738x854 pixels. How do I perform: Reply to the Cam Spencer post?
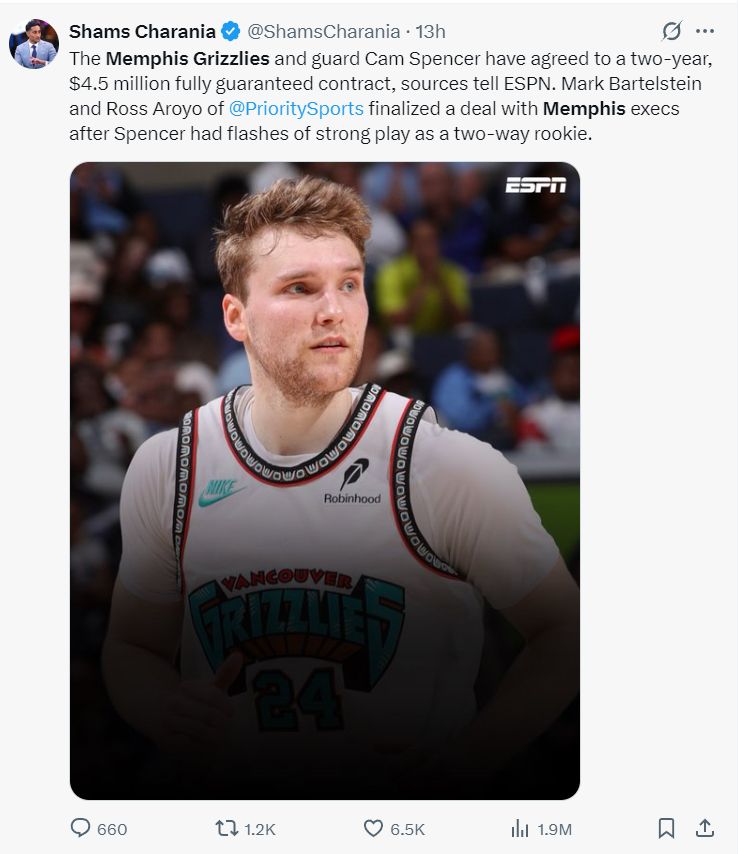[x=82, y=829]
